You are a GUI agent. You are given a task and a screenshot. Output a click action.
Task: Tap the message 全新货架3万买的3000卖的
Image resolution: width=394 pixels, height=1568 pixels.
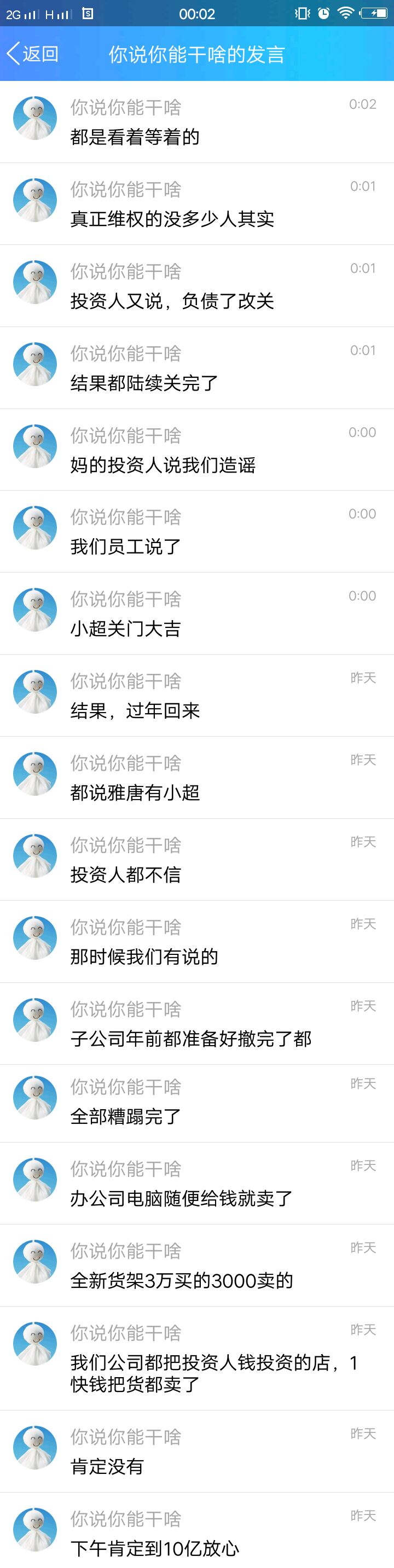point(181,1281)
